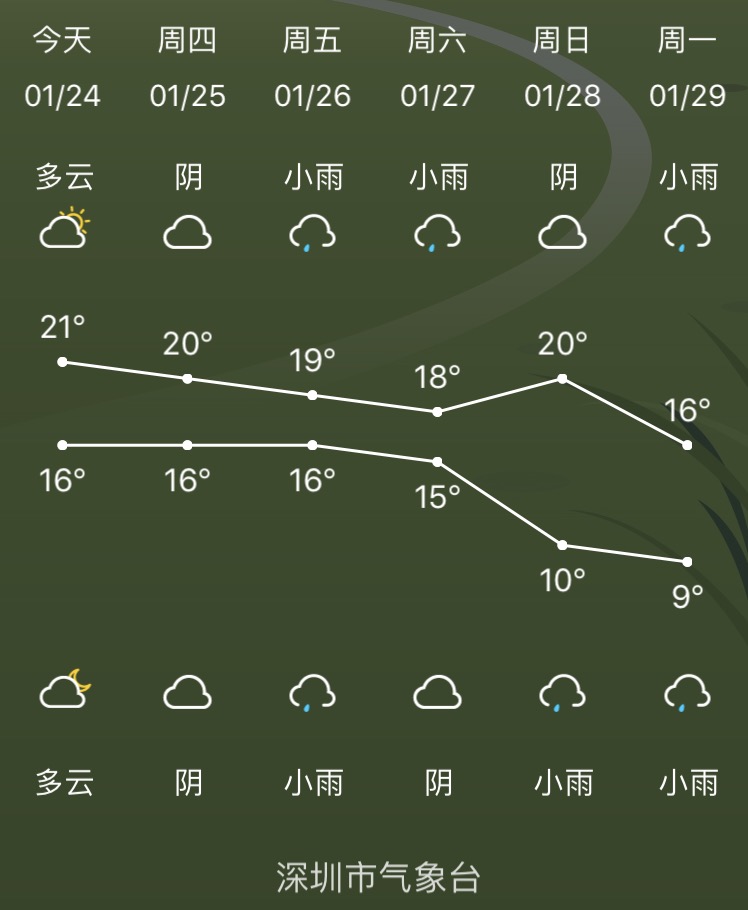Select the 今天 column header

tap(60, 41)
